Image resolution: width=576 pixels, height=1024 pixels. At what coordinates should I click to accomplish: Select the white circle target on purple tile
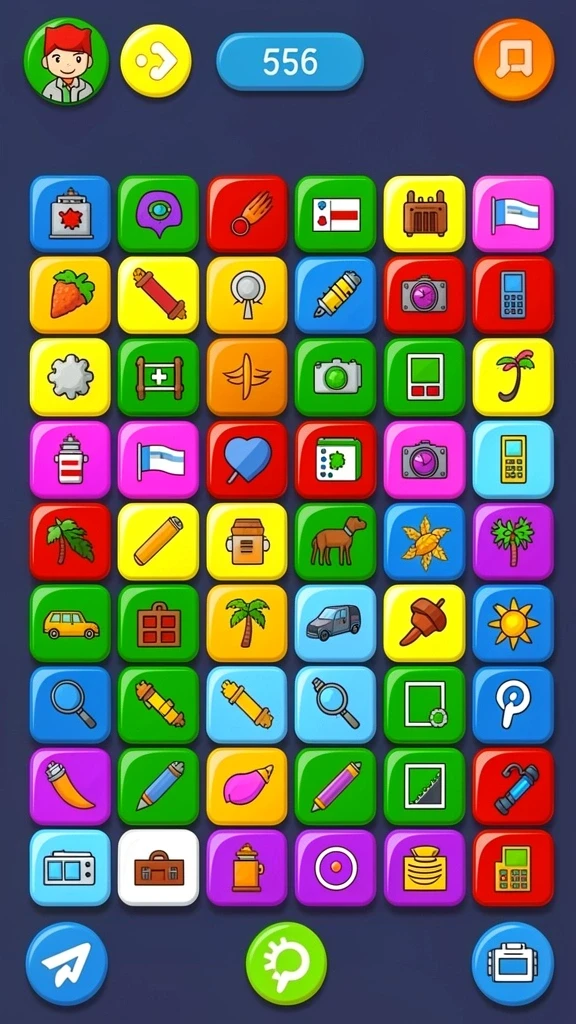pos(335,868)
